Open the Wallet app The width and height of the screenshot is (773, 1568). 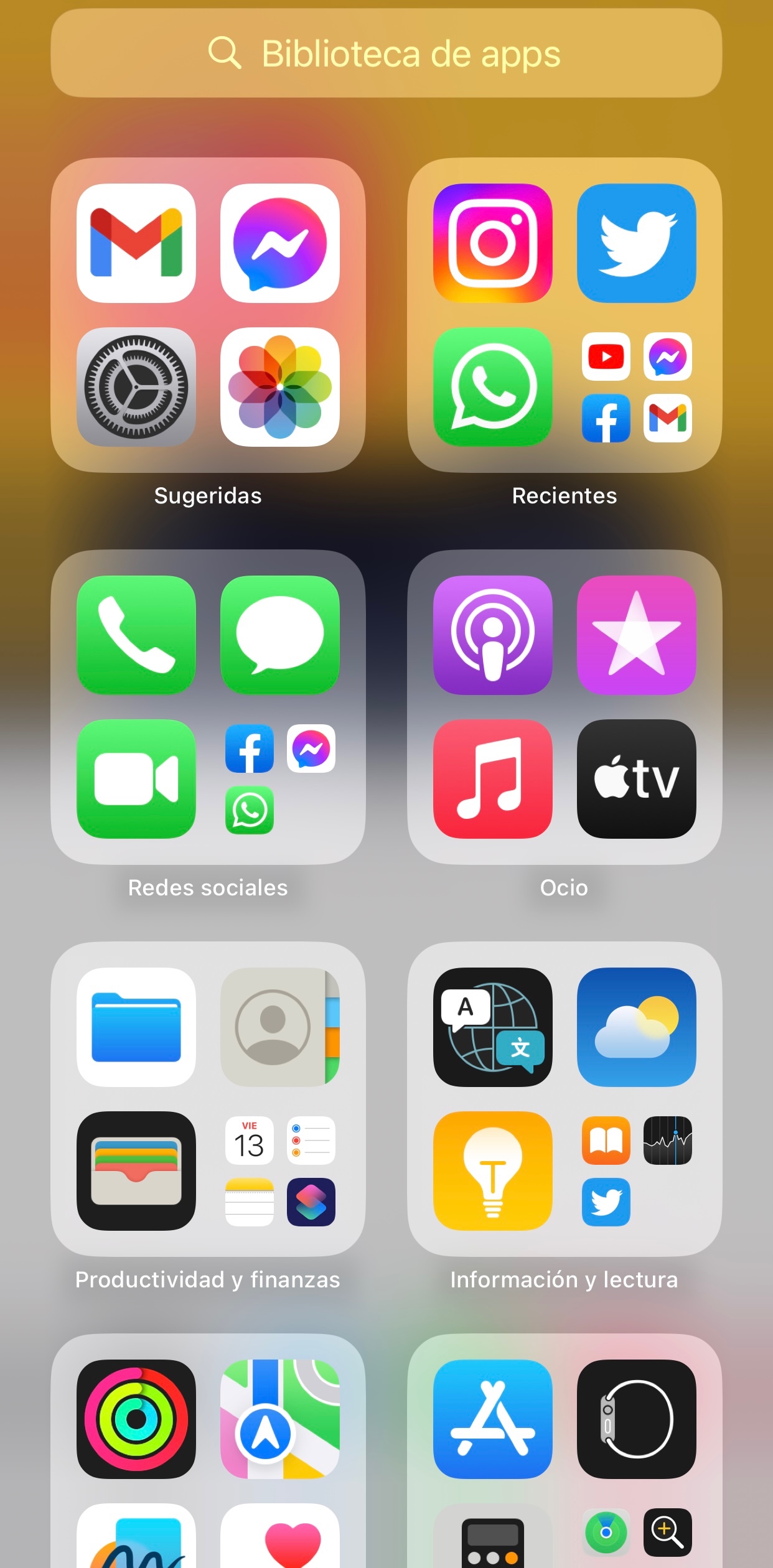136,1171
